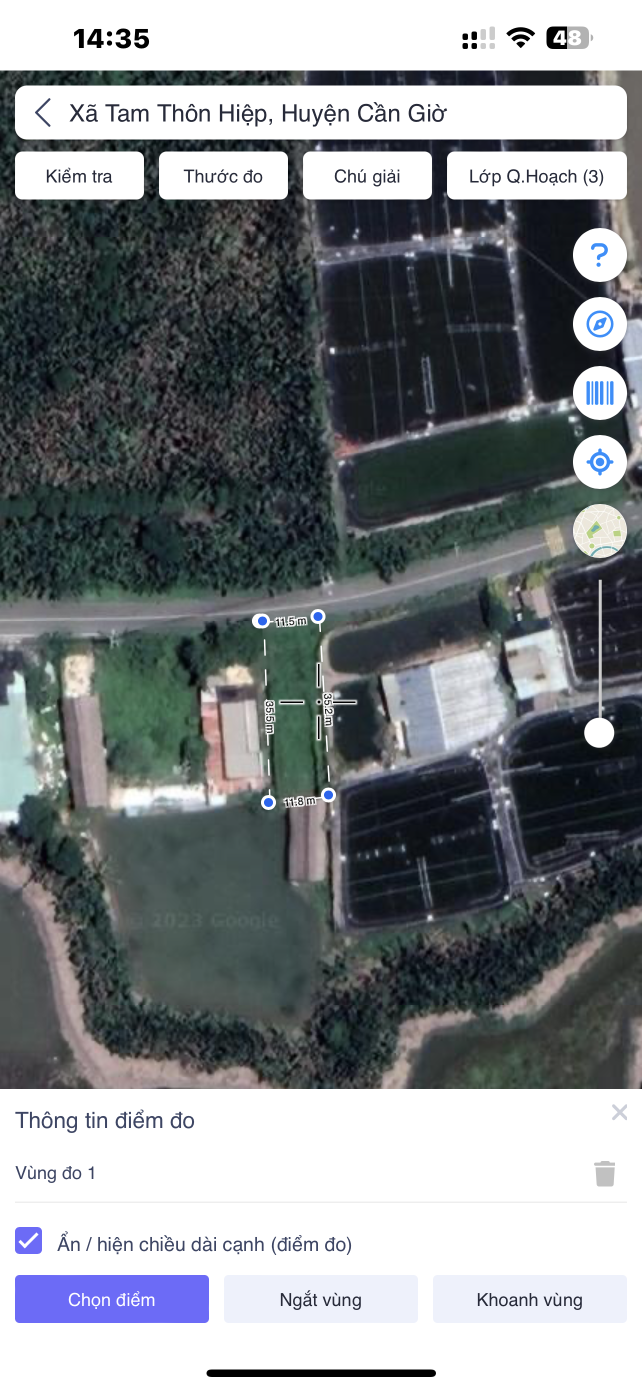642x1389 pixels.
Task: Tap the back arrow beside Xã Tam Thôn Hiệp
Action: 42,113
